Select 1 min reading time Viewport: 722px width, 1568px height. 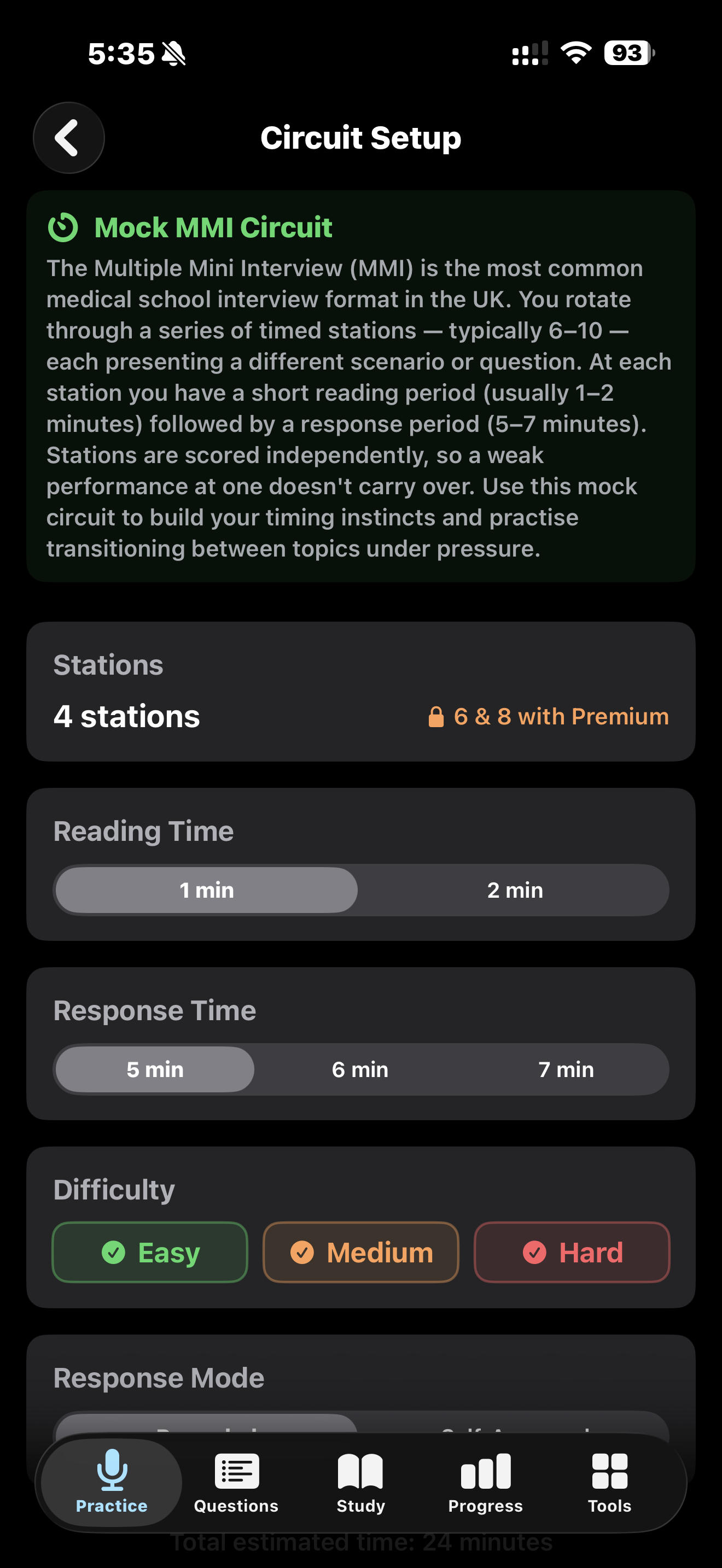[x=206, y=890]
